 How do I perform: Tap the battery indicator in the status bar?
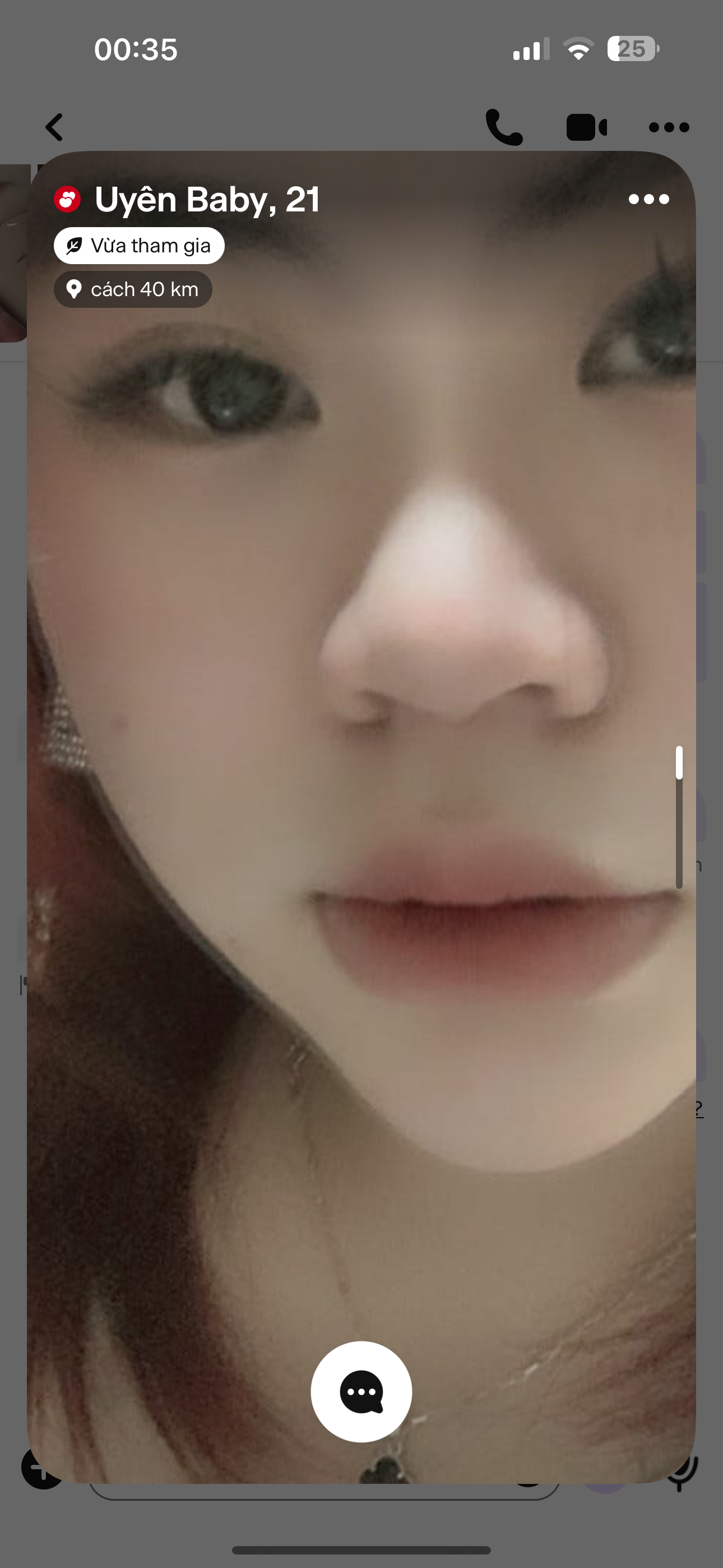(x=632, y=49)
